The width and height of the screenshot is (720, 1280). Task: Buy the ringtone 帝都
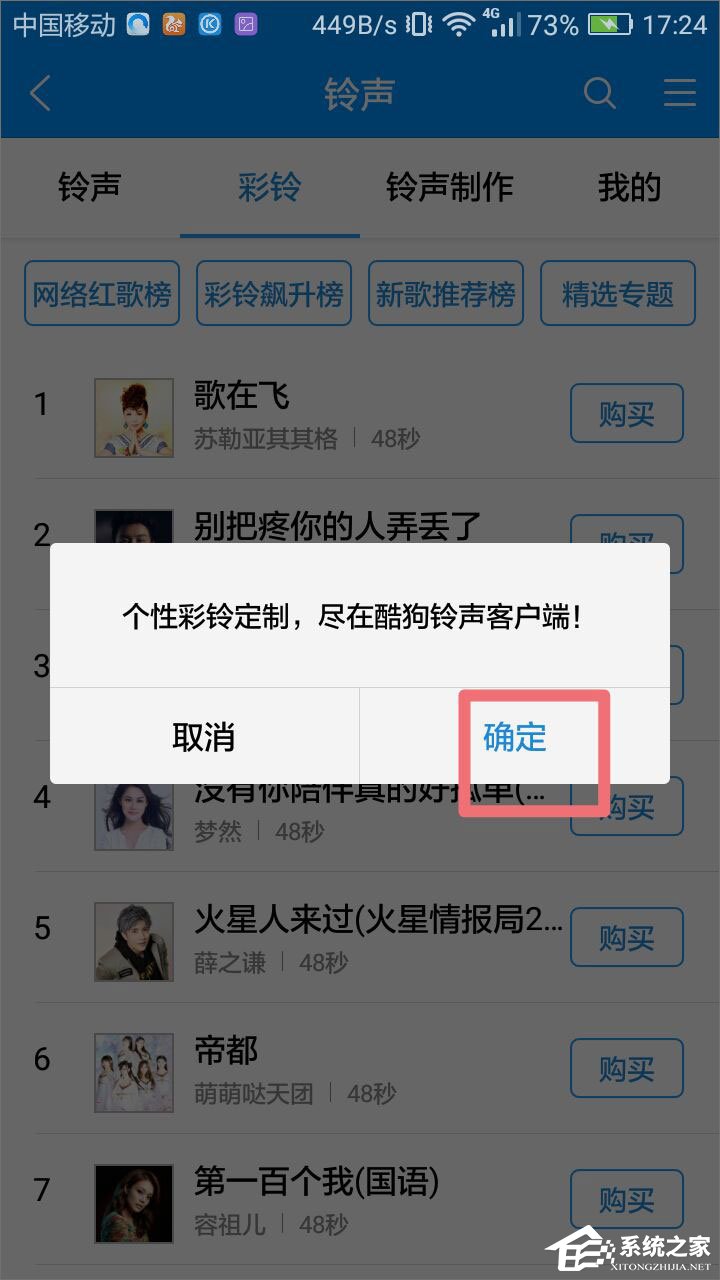[x=627, y=1068]
